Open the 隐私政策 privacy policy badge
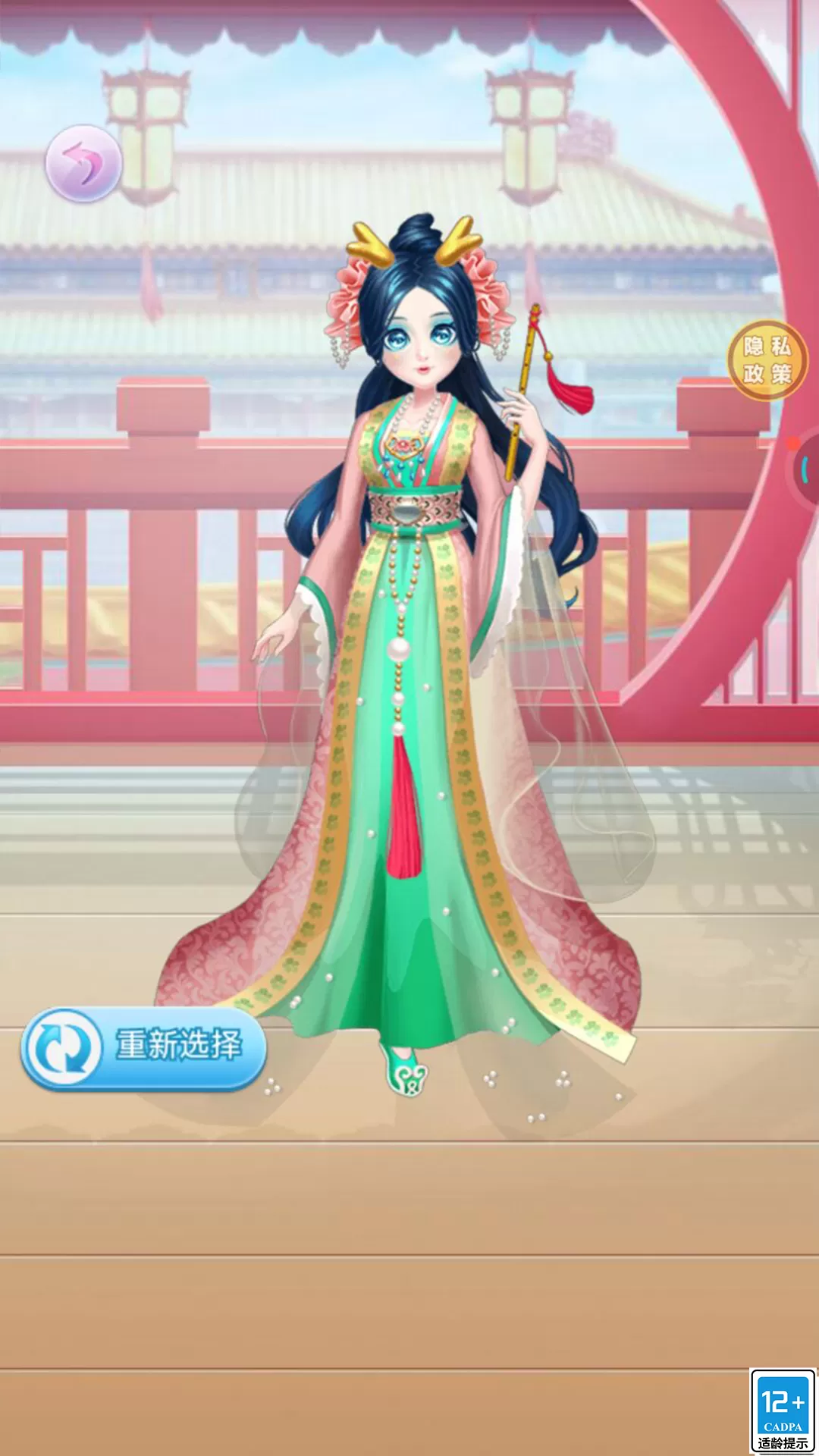This screenshot has width=819, height=1456. (x=767, y=360)
